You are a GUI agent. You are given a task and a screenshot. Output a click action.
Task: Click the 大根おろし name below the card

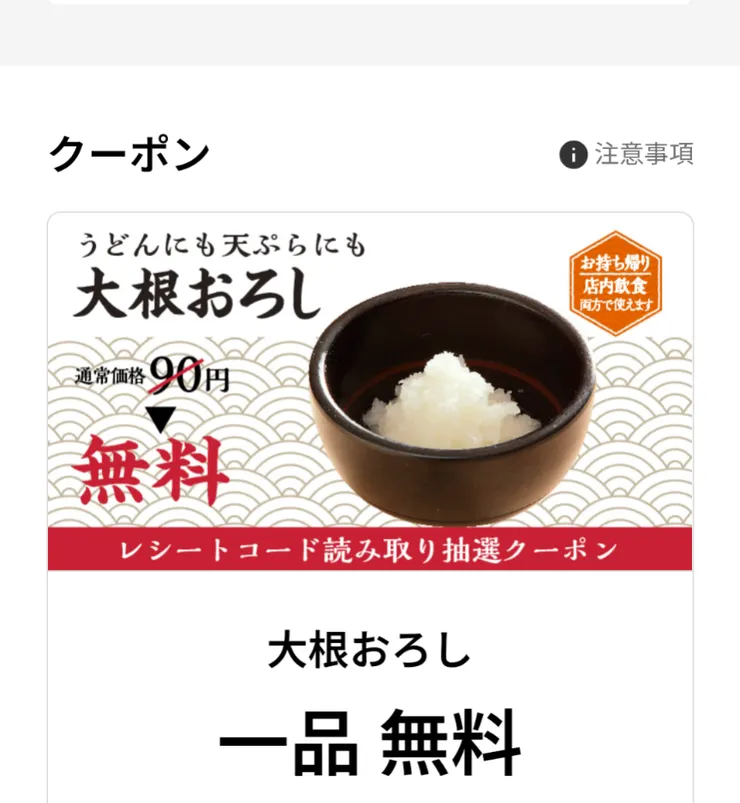tap(369, 650)
